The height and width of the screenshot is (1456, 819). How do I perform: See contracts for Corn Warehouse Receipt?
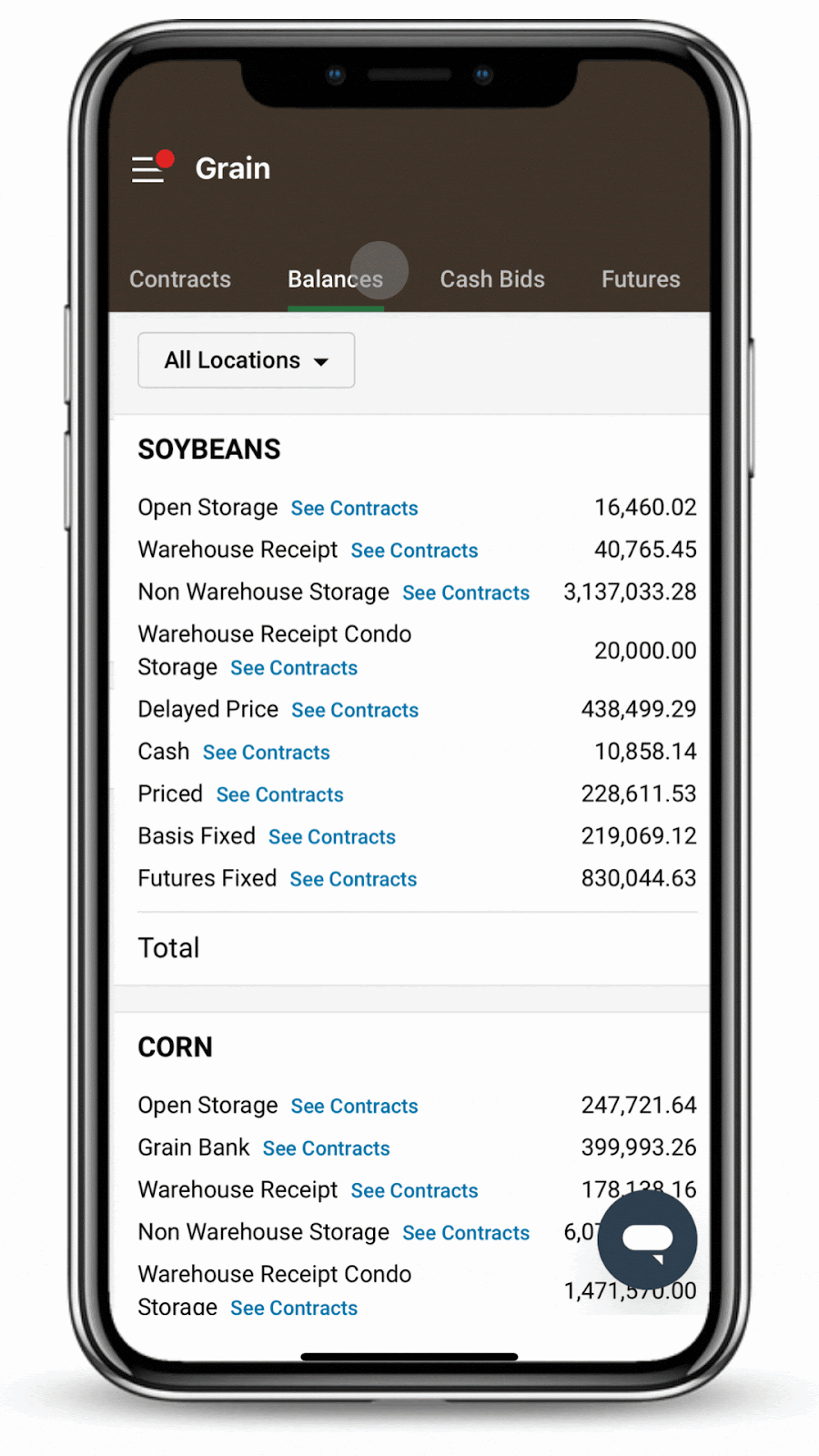click(414, 1191)
